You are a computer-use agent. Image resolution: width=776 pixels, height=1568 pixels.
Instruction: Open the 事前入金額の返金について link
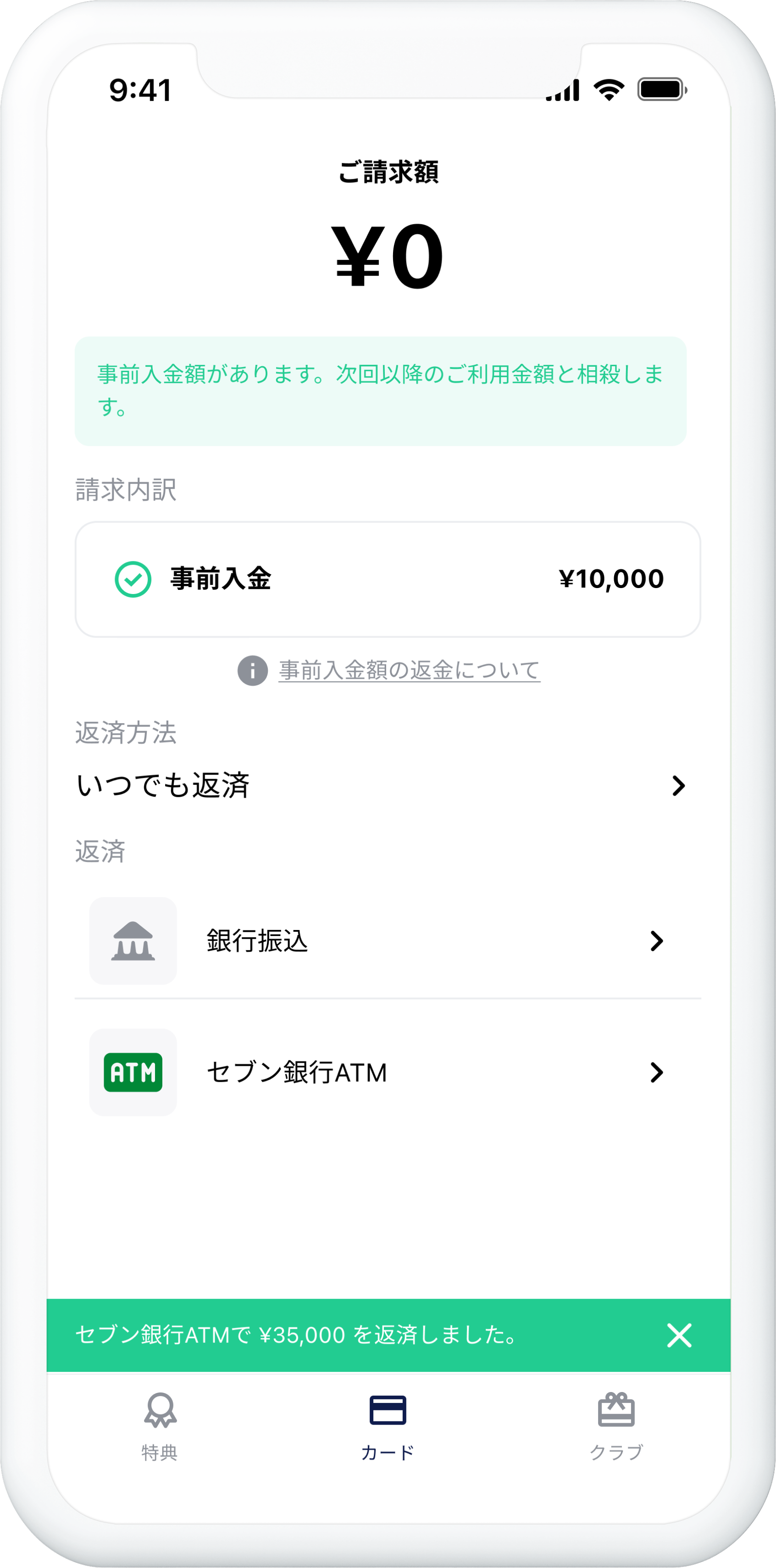pos(409,670)
